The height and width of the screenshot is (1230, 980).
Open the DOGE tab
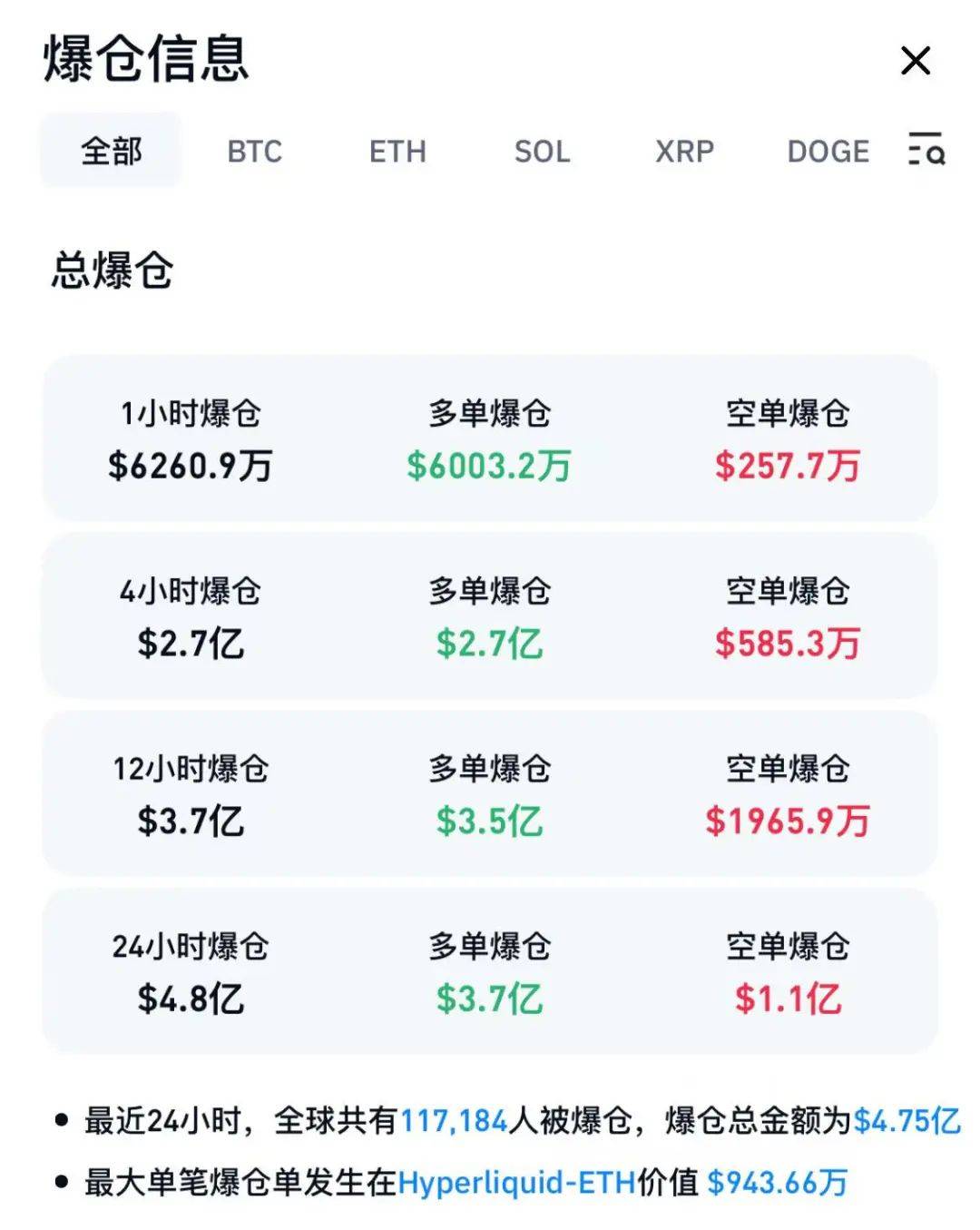(x=828, y=151)
